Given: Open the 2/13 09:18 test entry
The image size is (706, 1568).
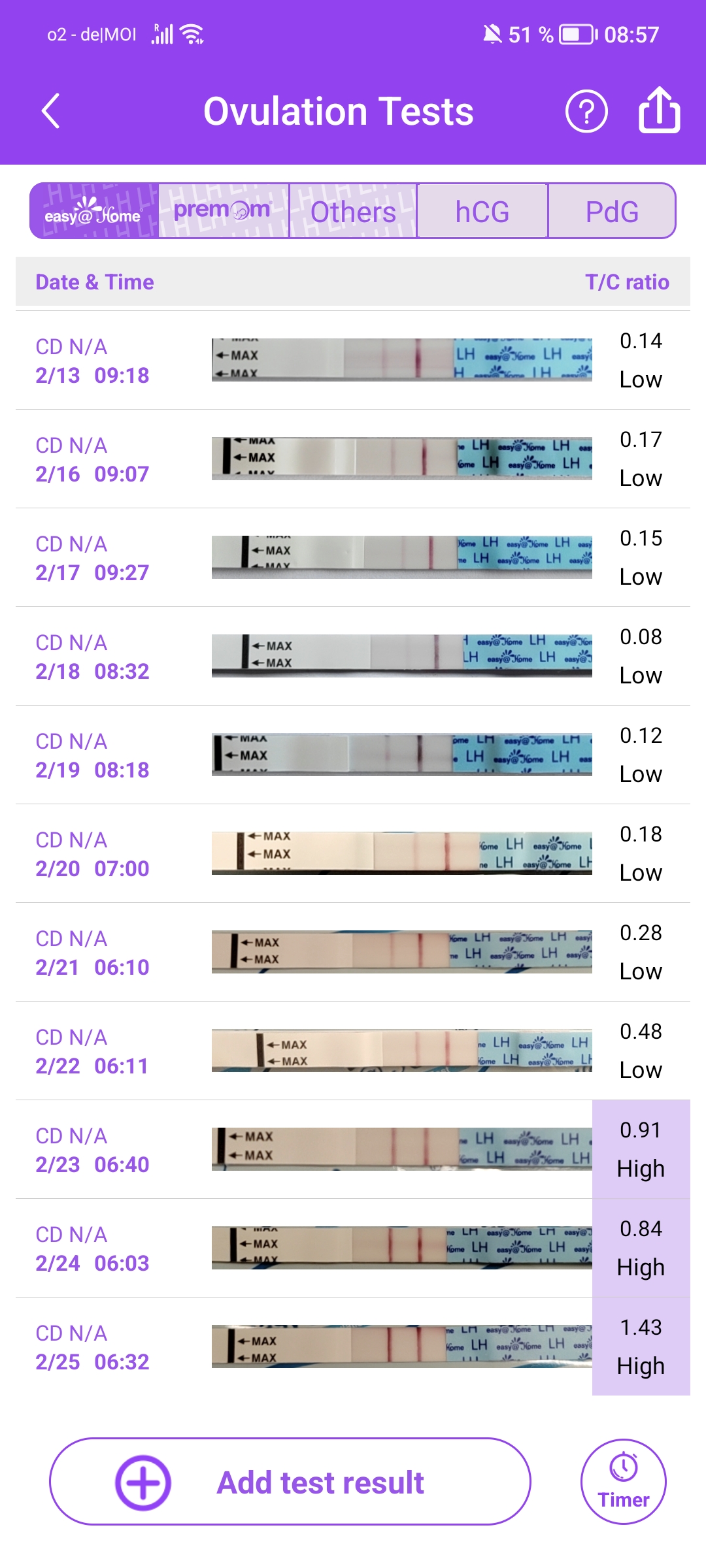Looking at the screenshot, I should pyautogui.click(x=353, y=361).
